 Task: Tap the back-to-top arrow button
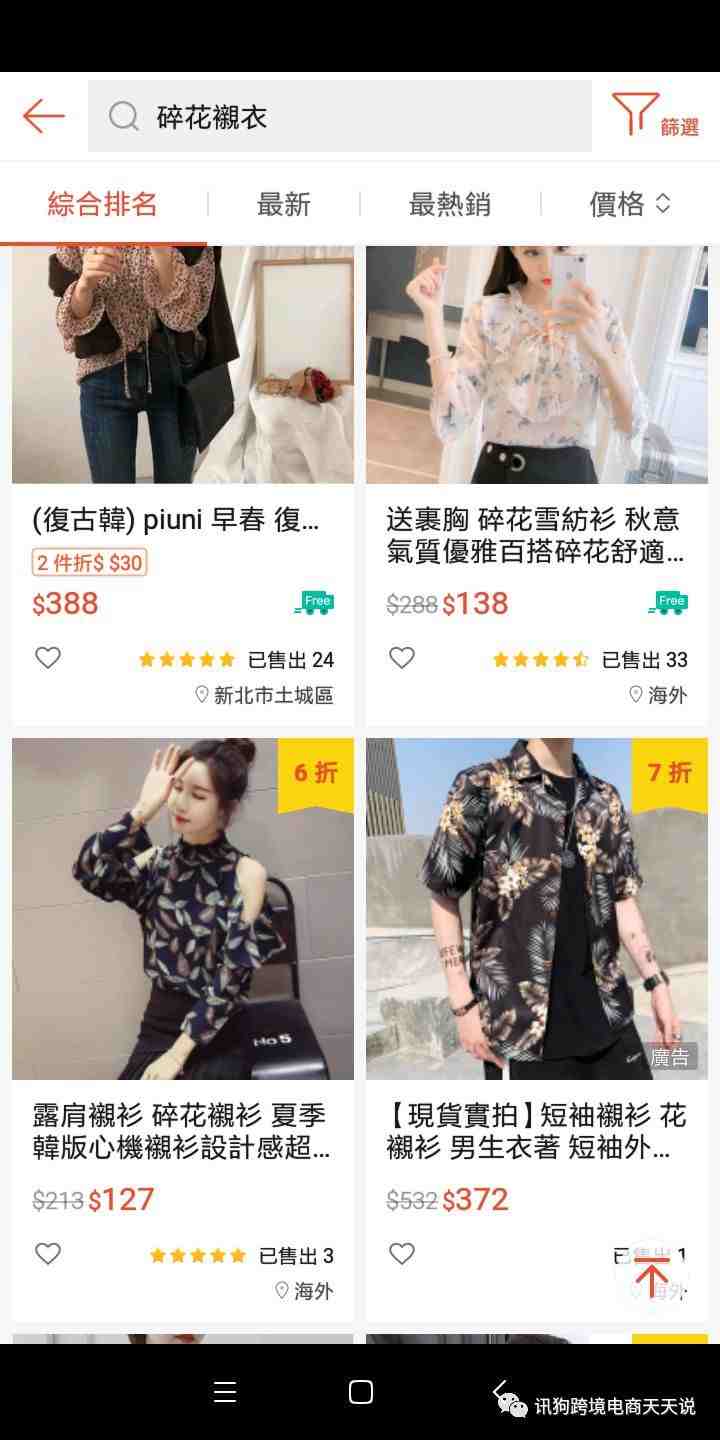[652, 1276]
